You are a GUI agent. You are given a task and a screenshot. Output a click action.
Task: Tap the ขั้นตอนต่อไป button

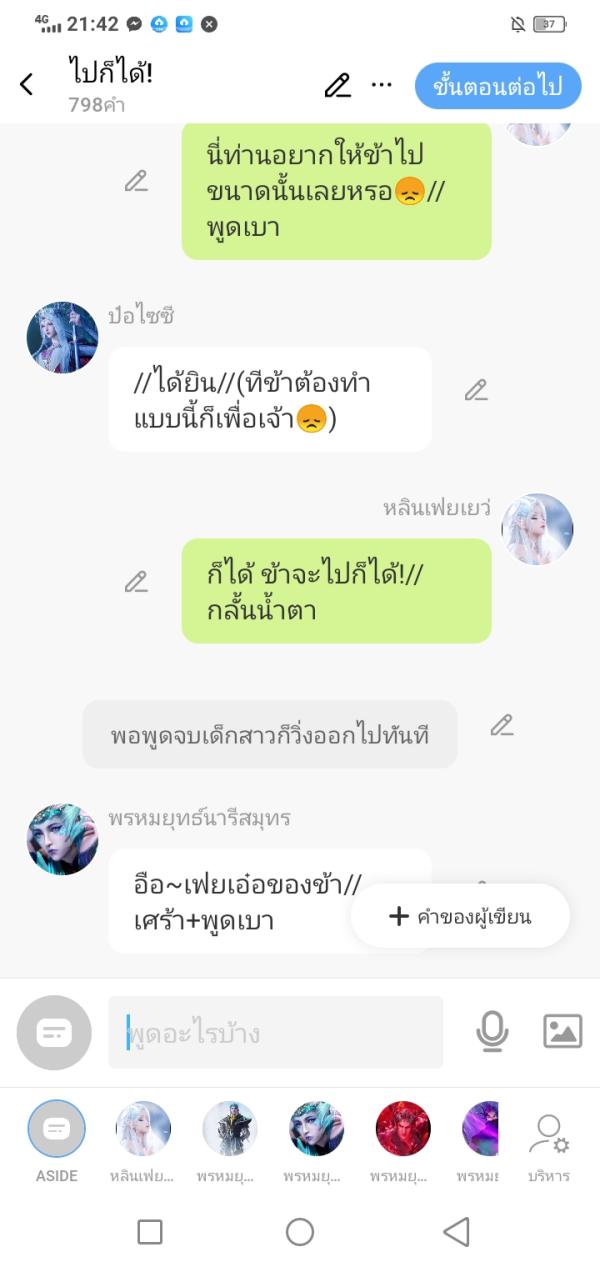(498, 86)
